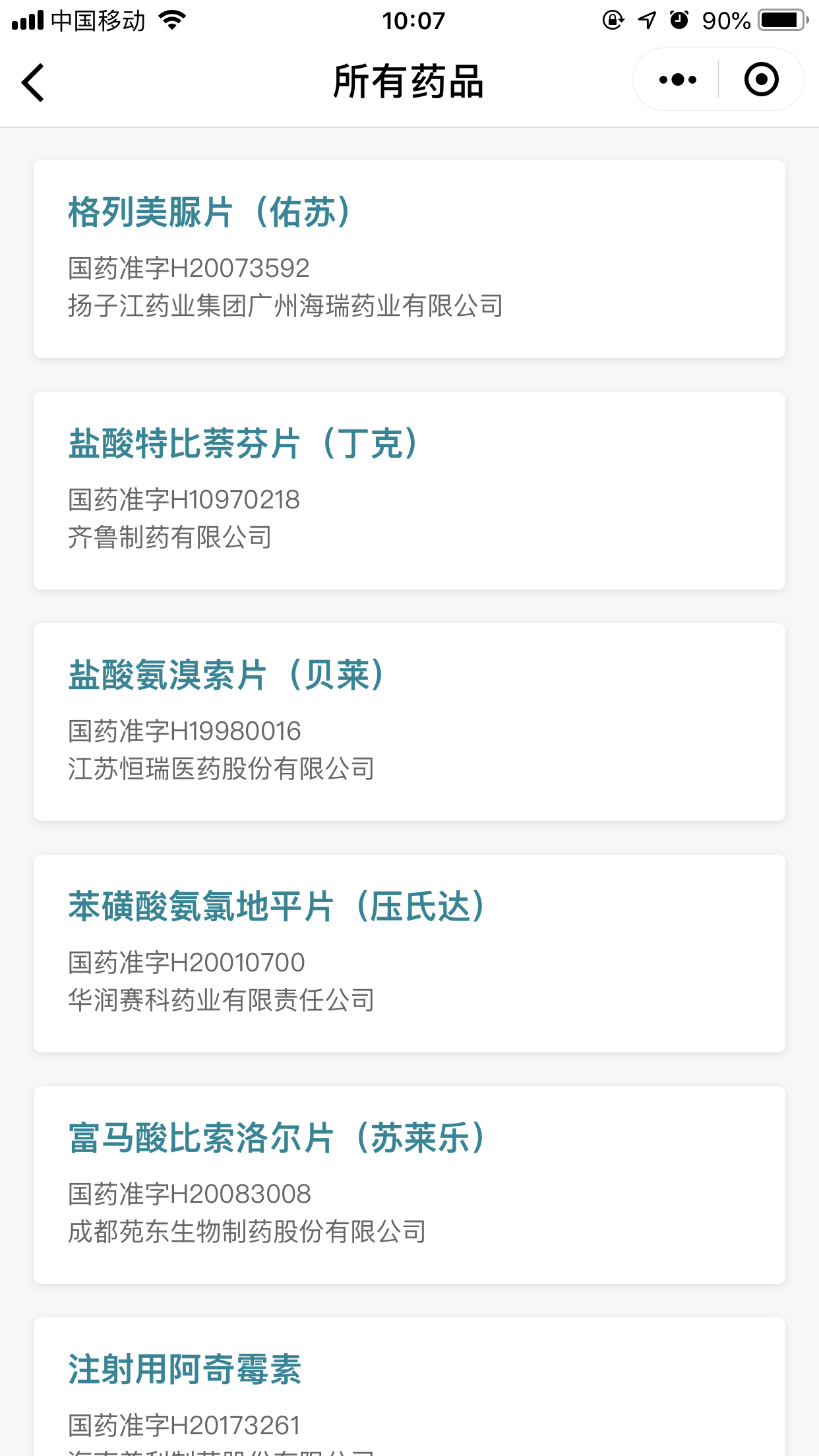
Task: Tap the 富马酸比索洛尔片（苏莱乐）card
Action: click(409, 1185)
